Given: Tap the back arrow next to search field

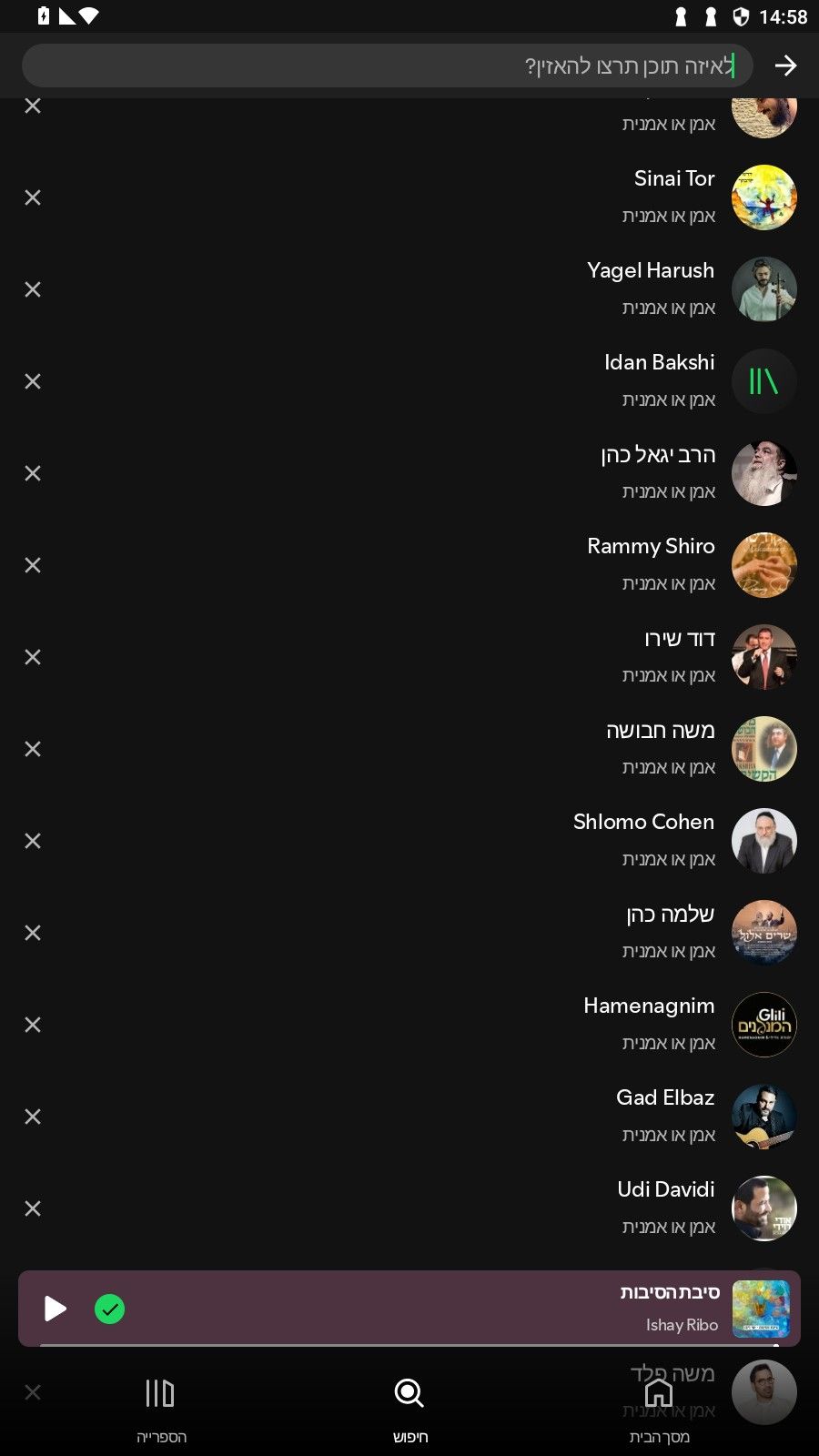Looking at the screenshot, I should (x=785, y=66).
